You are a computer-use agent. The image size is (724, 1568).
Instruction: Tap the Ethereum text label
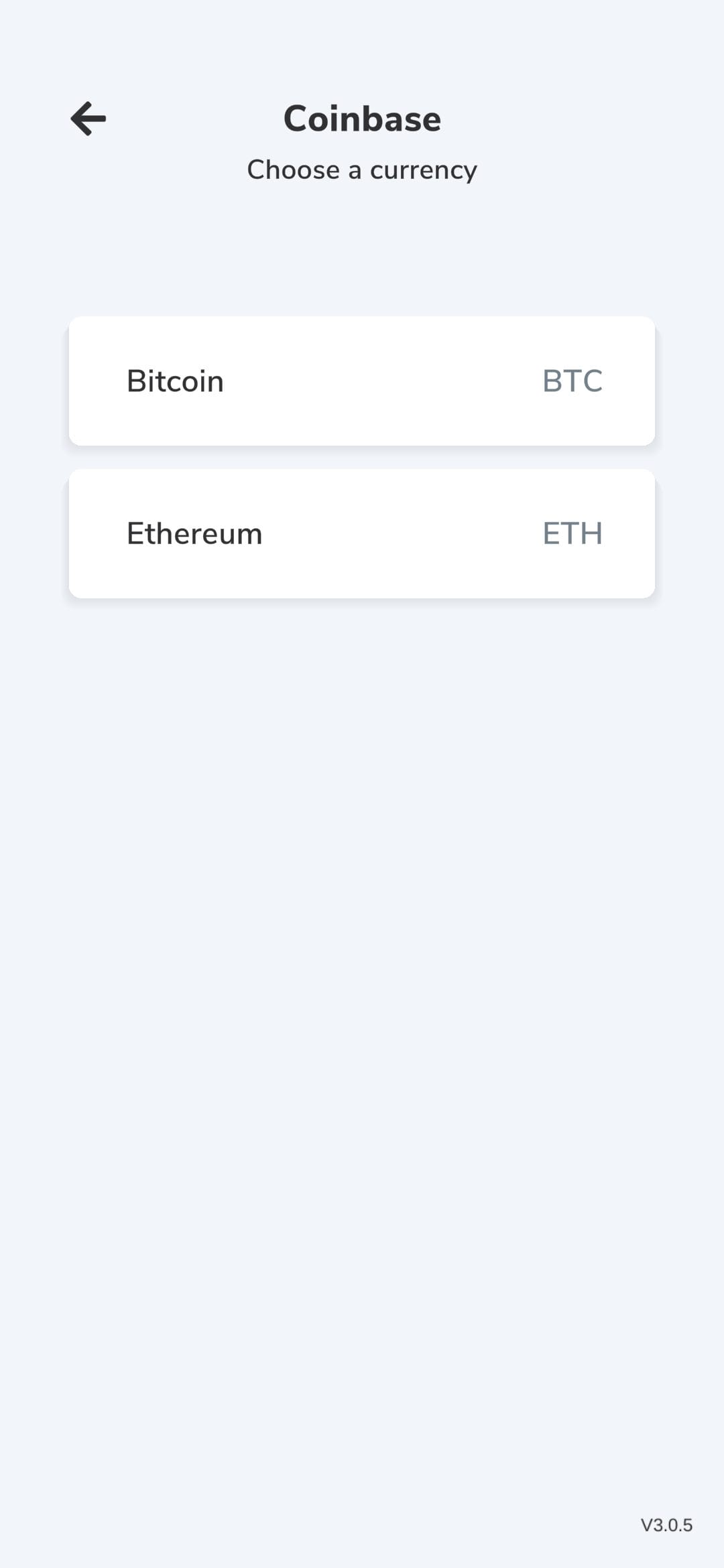click(194, 533)
